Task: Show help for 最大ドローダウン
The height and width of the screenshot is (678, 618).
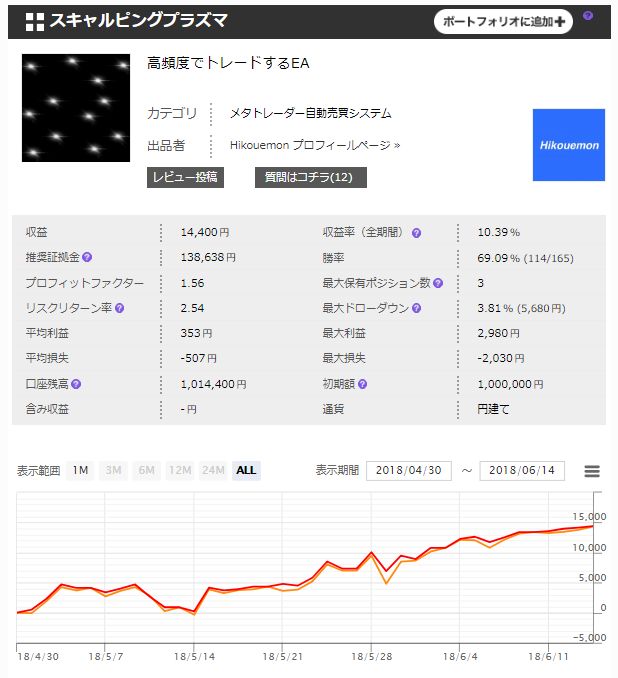Action: click(416, 308)
